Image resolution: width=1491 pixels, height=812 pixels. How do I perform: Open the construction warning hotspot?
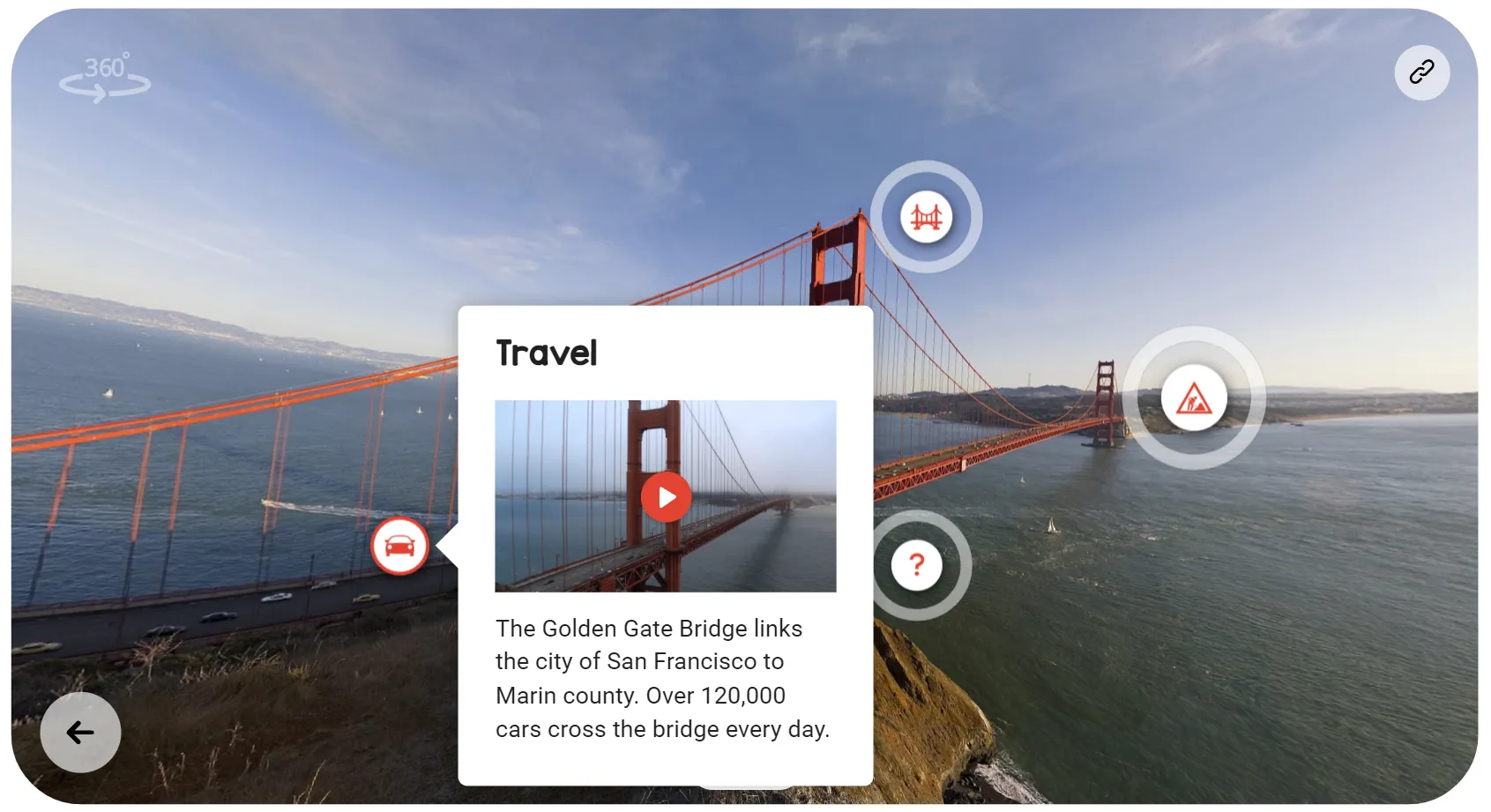point(1193,399)
